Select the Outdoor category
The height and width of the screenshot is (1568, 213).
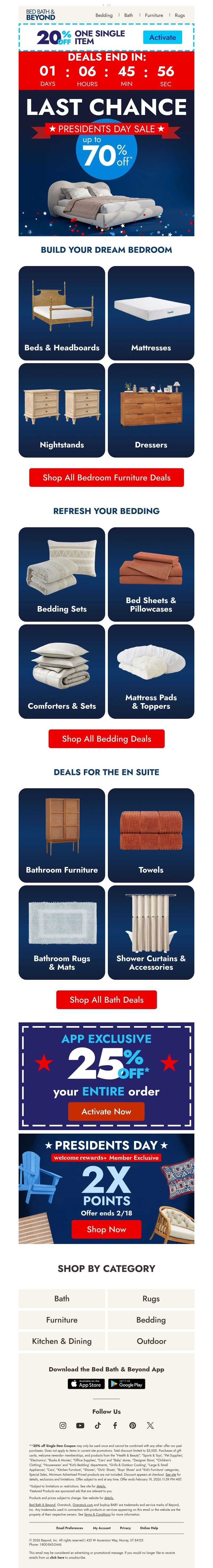coord(151,1341)
